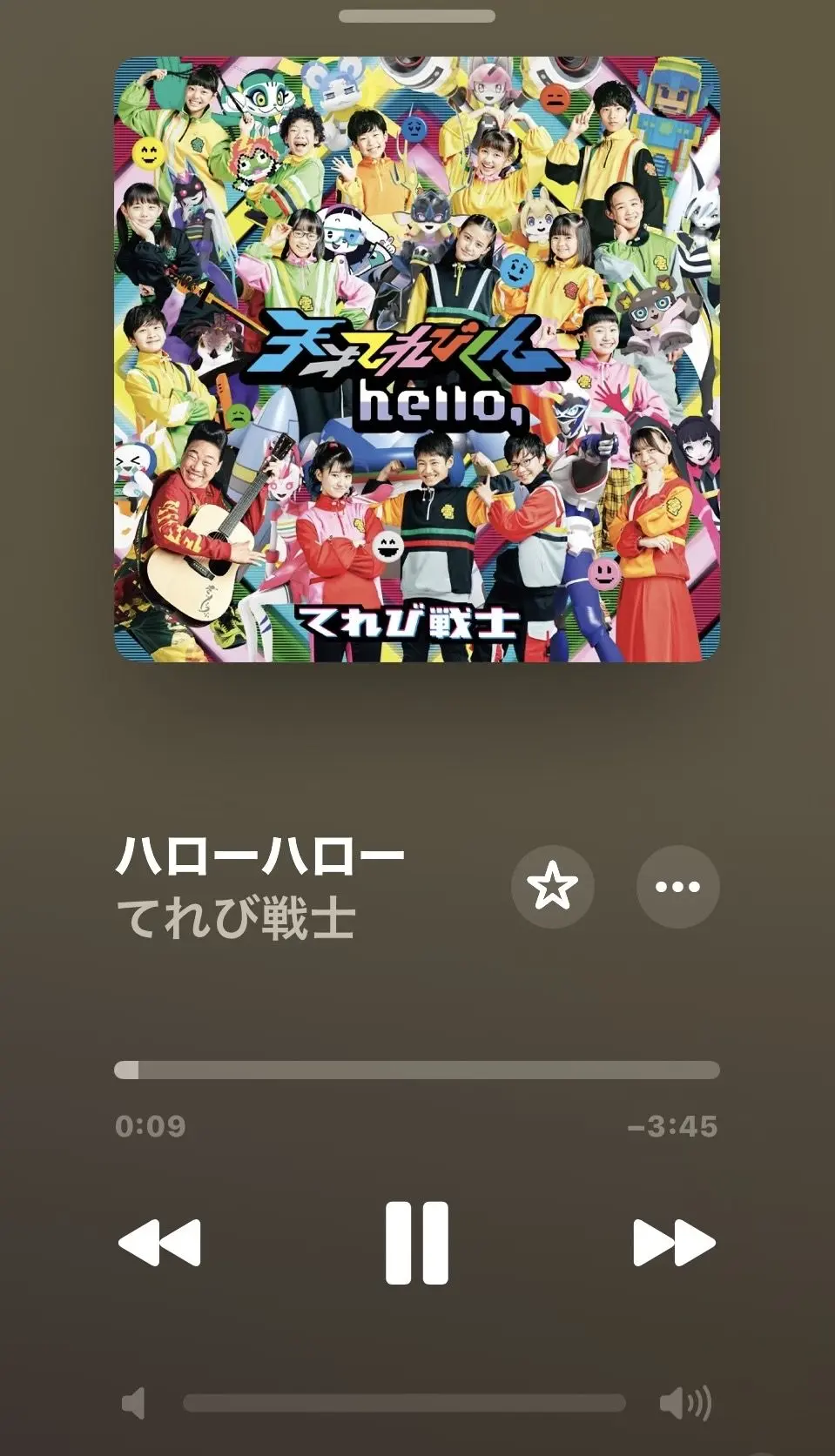Go back to the previous track
Image resolution: width=835 pixels, height=1456 pixels.
[159, 1243]
